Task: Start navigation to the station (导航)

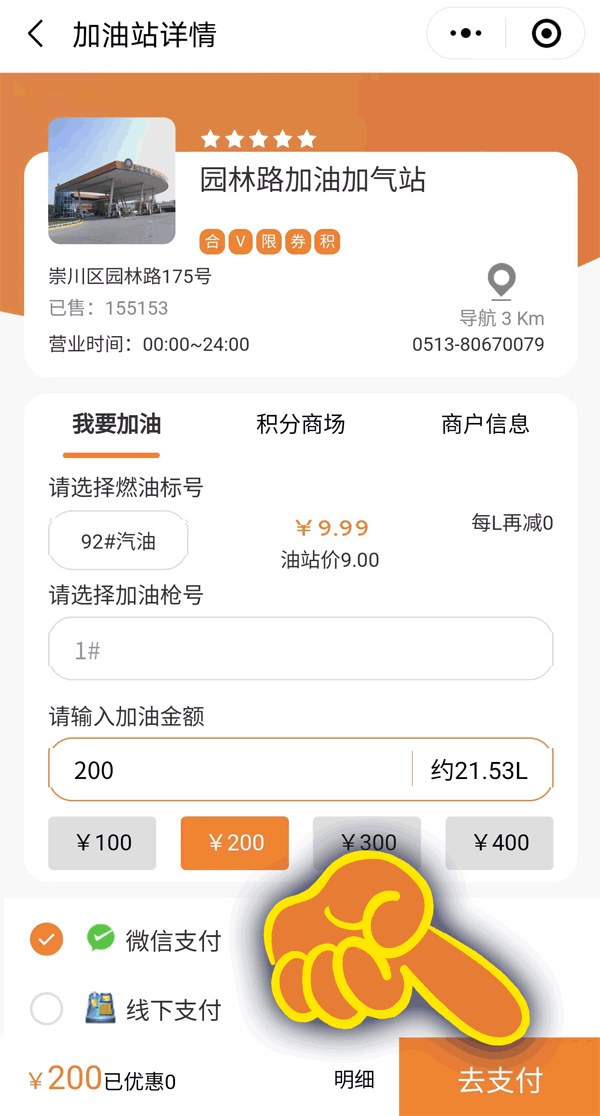Action: click(502, 296)
